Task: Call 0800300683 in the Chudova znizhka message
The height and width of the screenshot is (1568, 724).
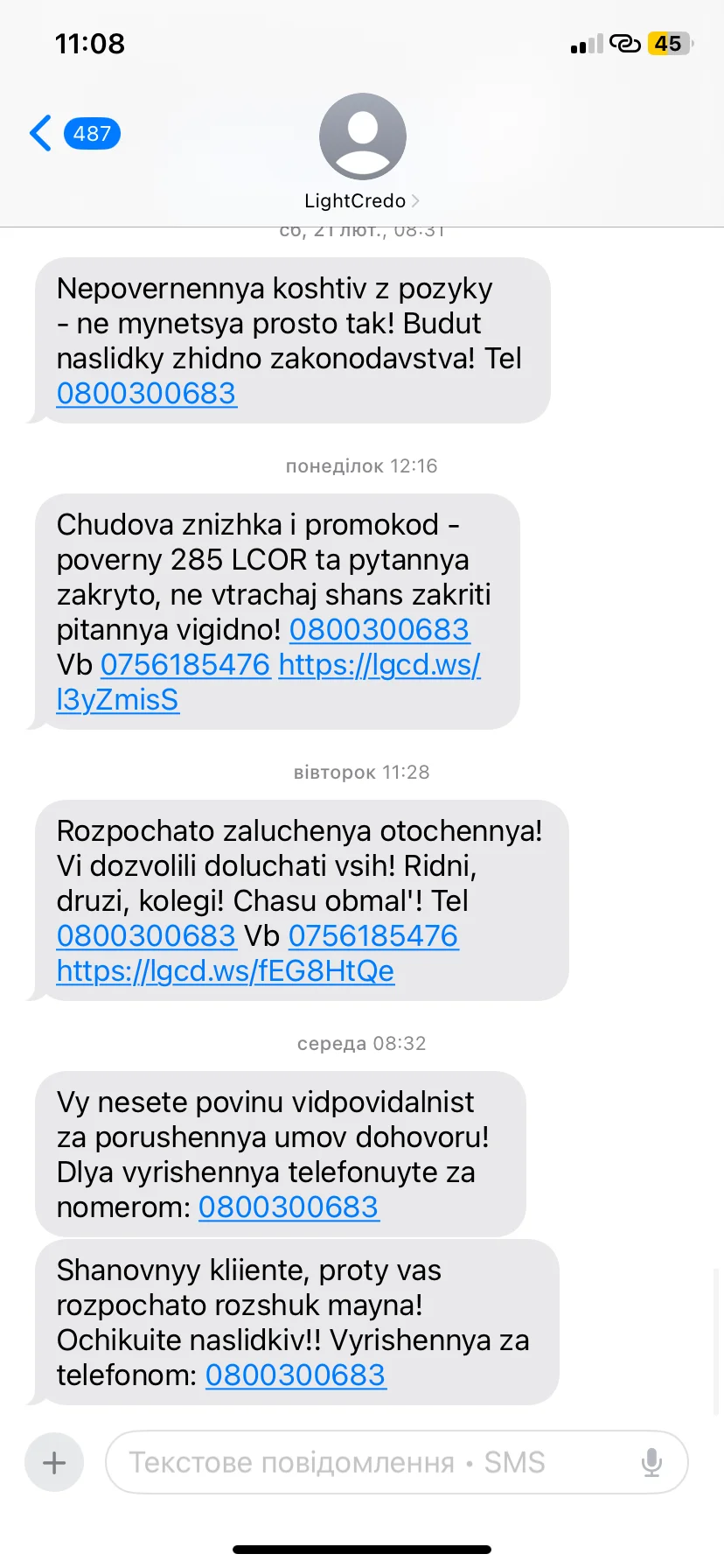Action: [379, 630]
